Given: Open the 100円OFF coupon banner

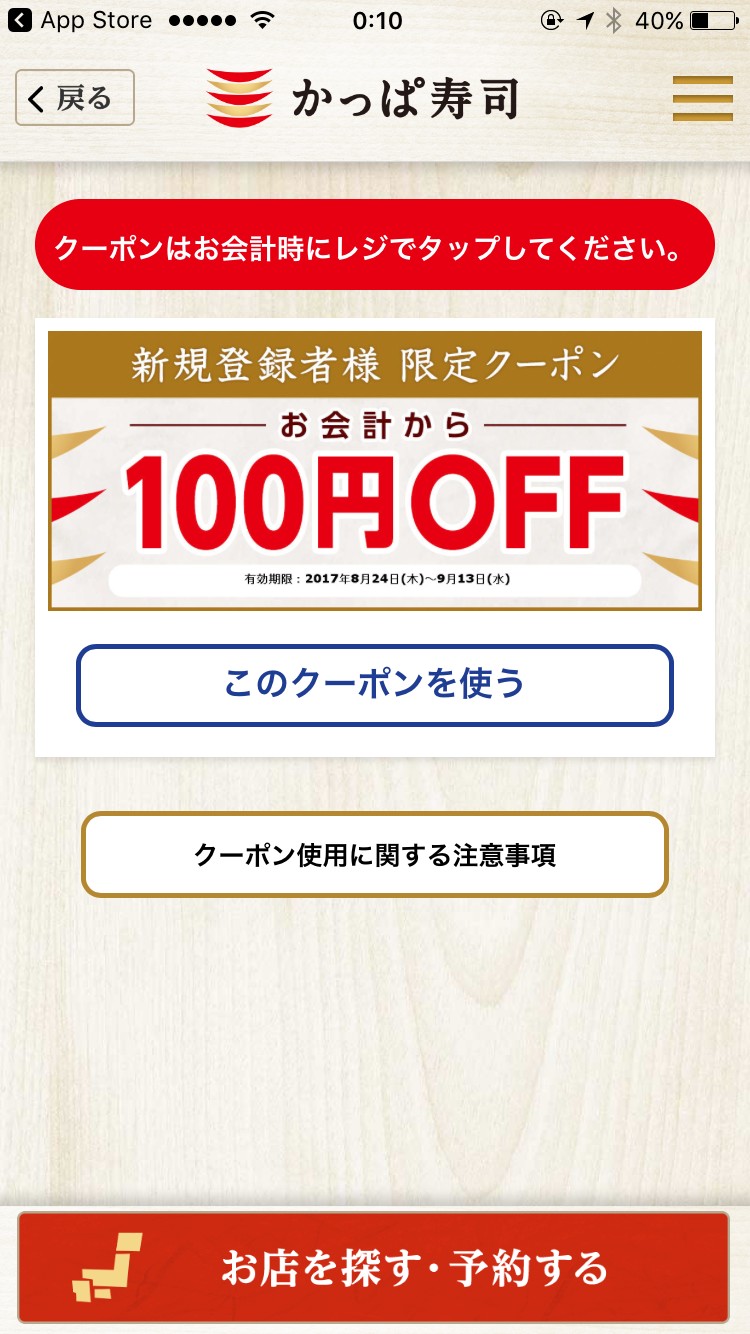Looking at the screenshot, I should pos(375,471).
